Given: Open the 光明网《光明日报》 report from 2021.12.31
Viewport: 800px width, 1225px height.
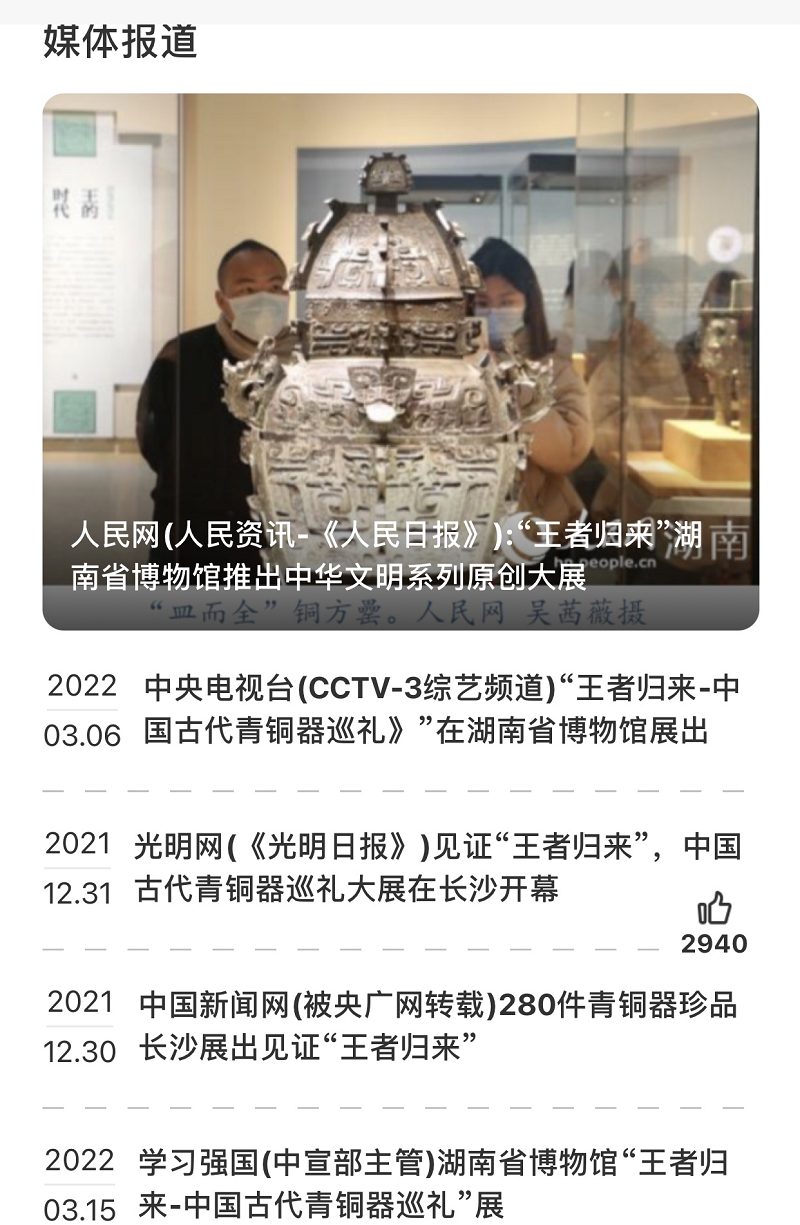Looking at the screenshot, I should 438,867.
